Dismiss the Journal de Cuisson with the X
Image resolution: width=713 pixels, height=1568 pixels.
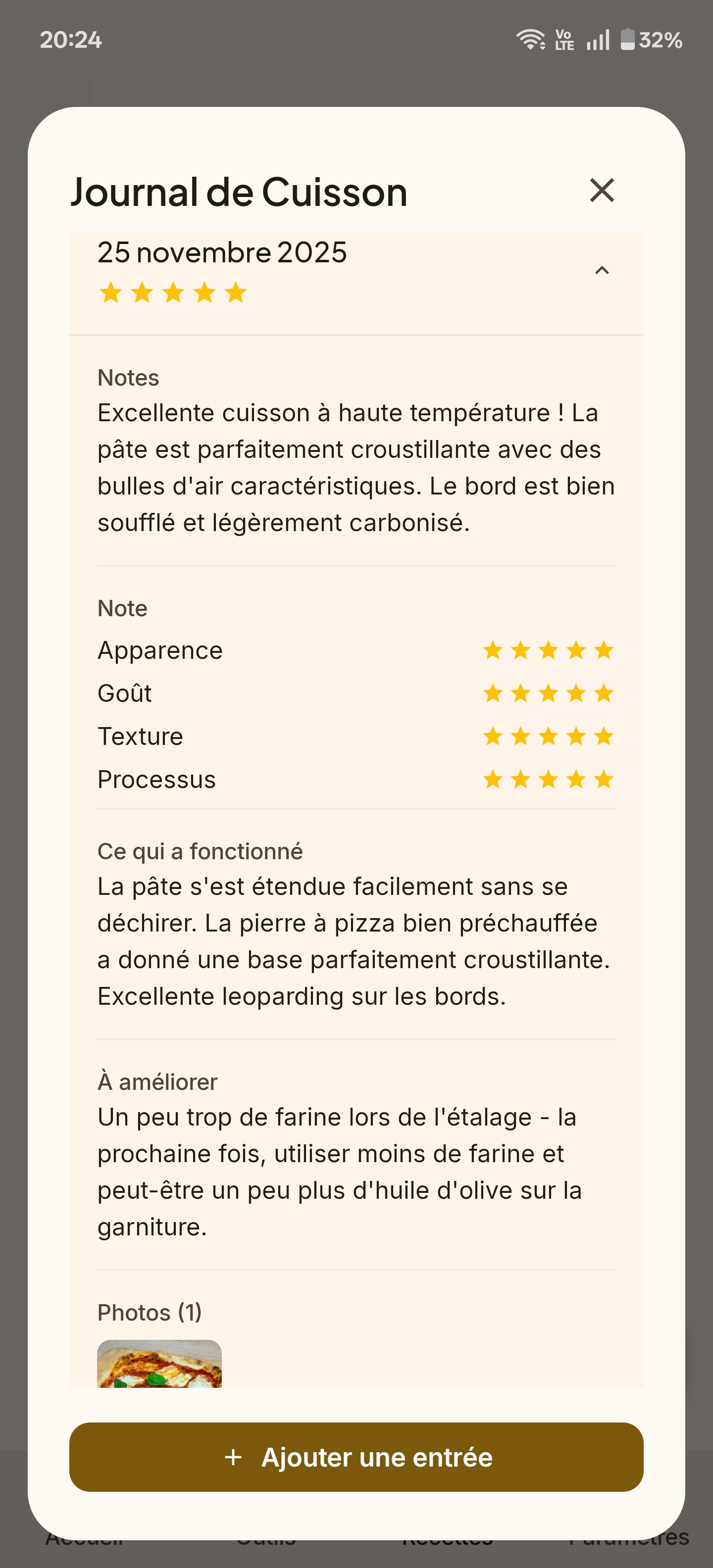pyautogui.click(x=602, y=191)
